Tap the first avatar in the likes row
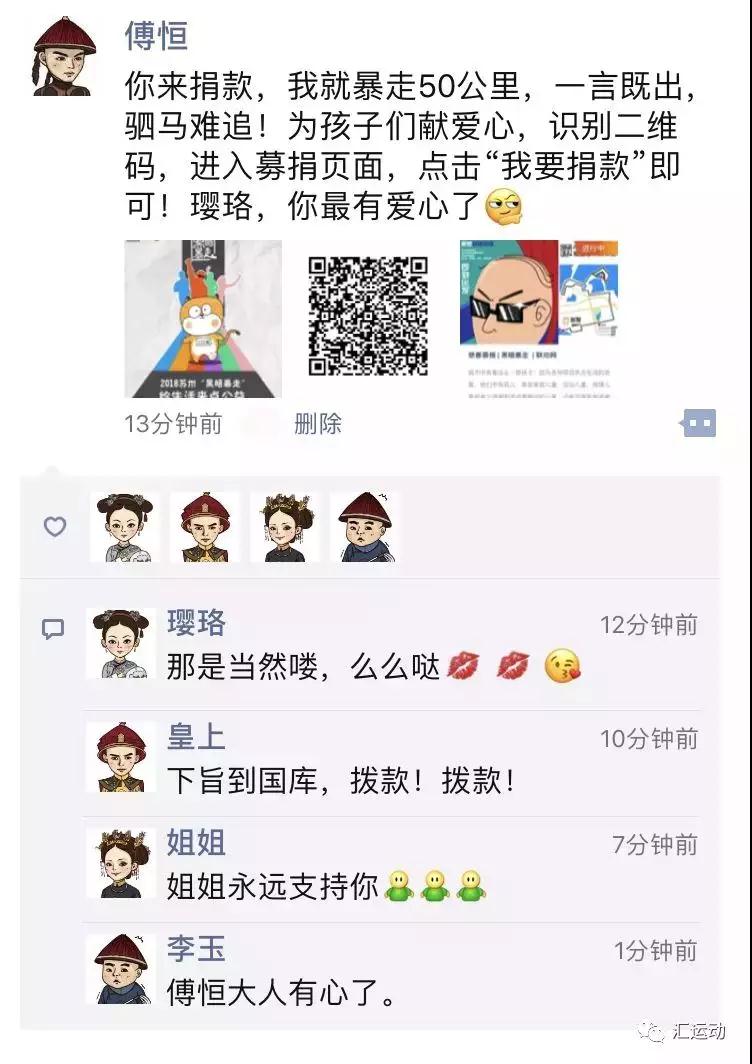 (x=125, y=527)
